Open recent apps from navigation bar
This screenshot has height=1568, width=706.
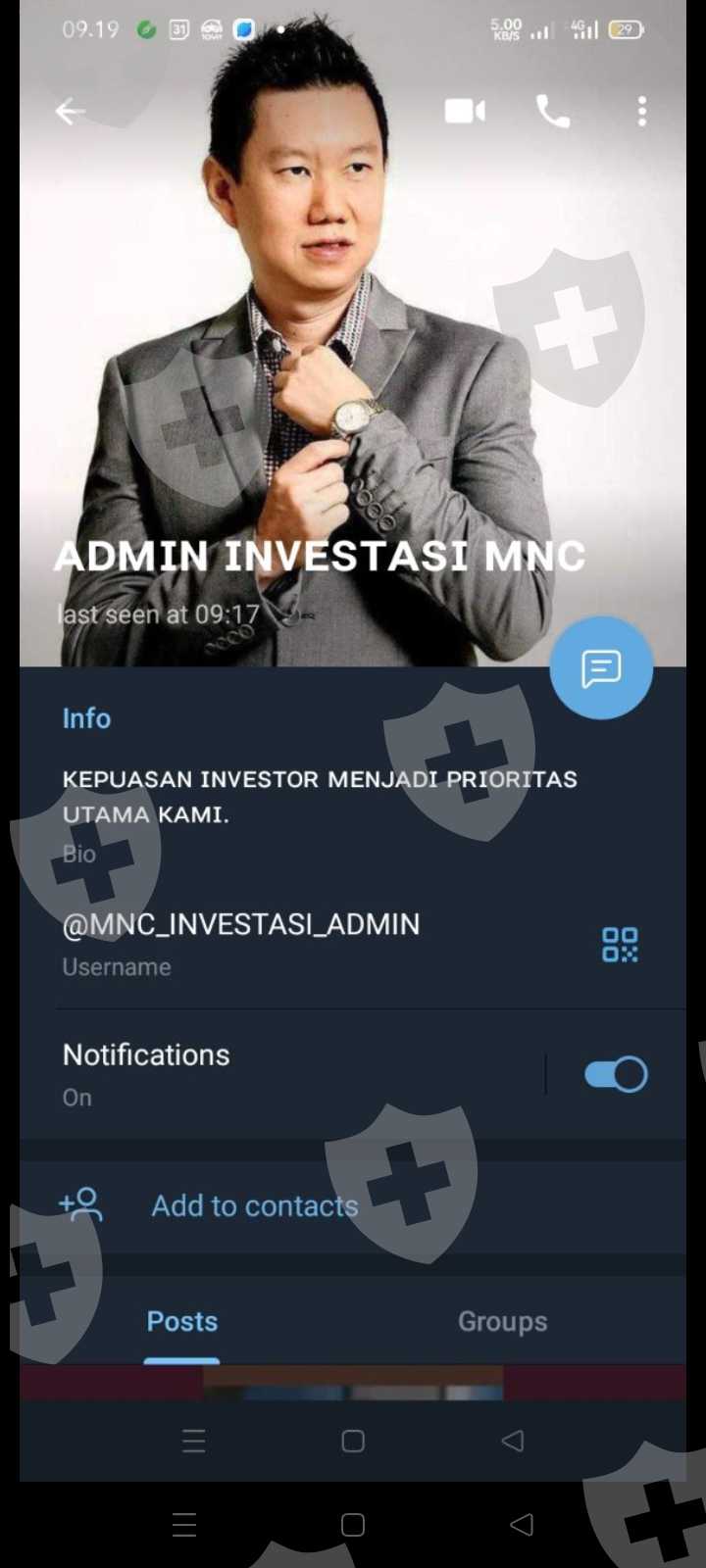click(184, 1525)
